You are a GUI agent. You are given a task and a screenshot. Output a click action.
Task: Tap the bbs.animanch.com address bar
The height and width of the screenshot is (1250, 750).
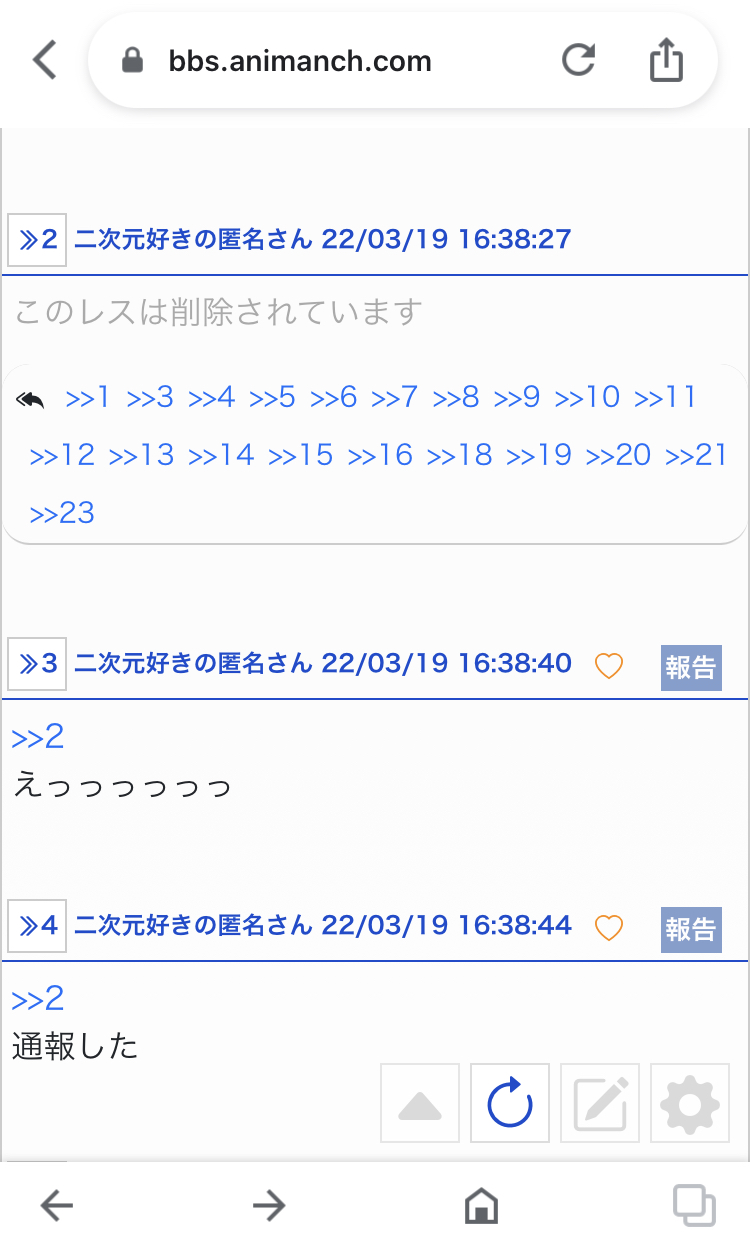(300, 61)
